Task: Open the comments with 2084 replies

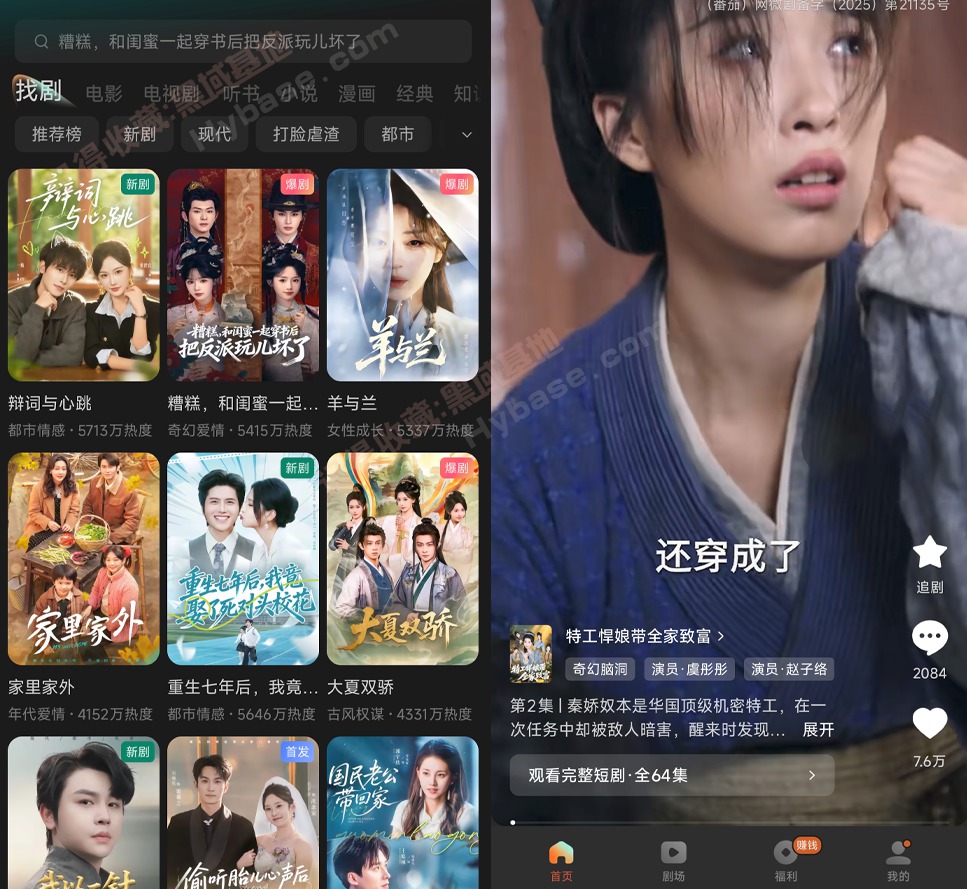Action: (930, 640)
